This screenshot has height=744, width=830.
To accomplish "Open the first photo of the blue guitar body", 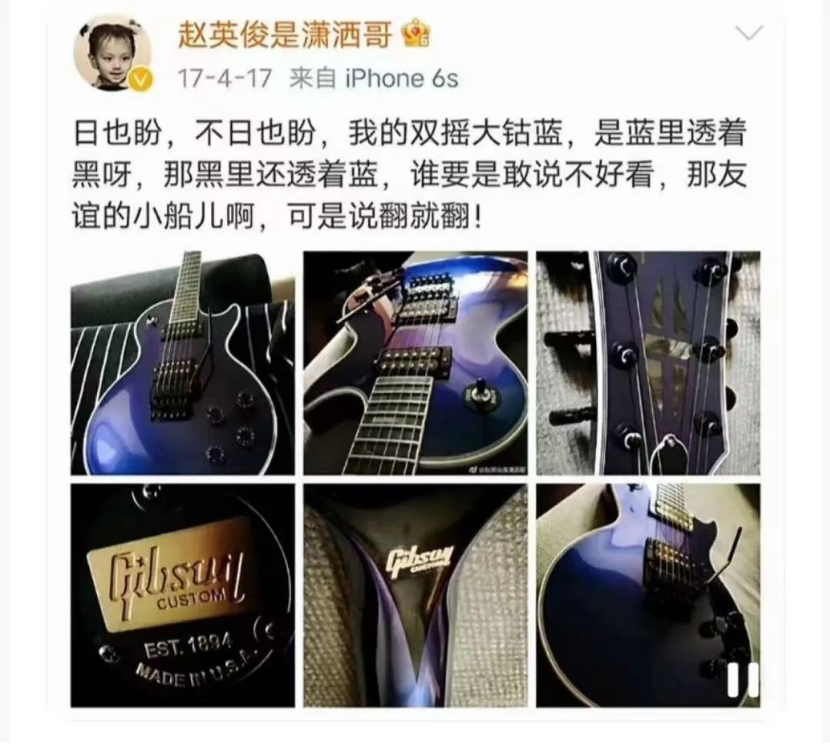I will [182, 363].
